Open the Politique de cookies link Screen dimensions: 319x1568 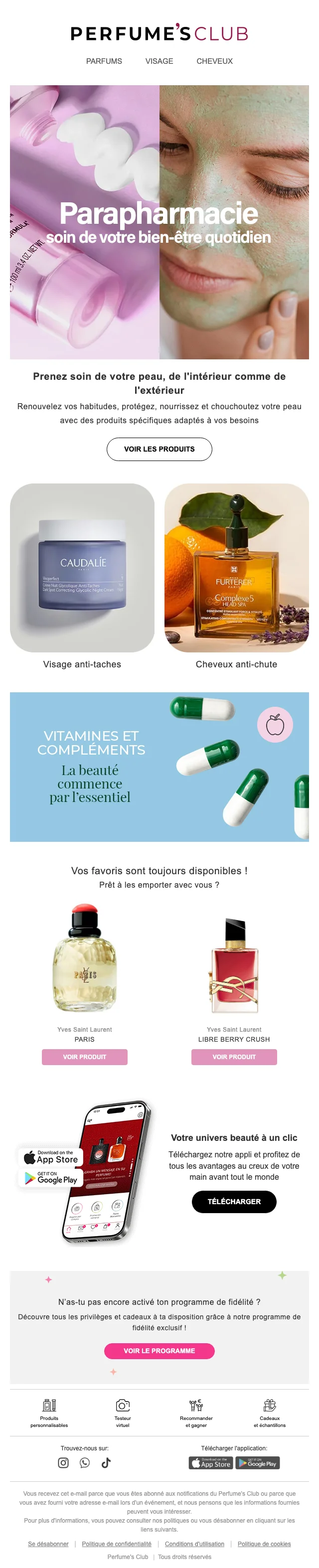coord(264,1544)
